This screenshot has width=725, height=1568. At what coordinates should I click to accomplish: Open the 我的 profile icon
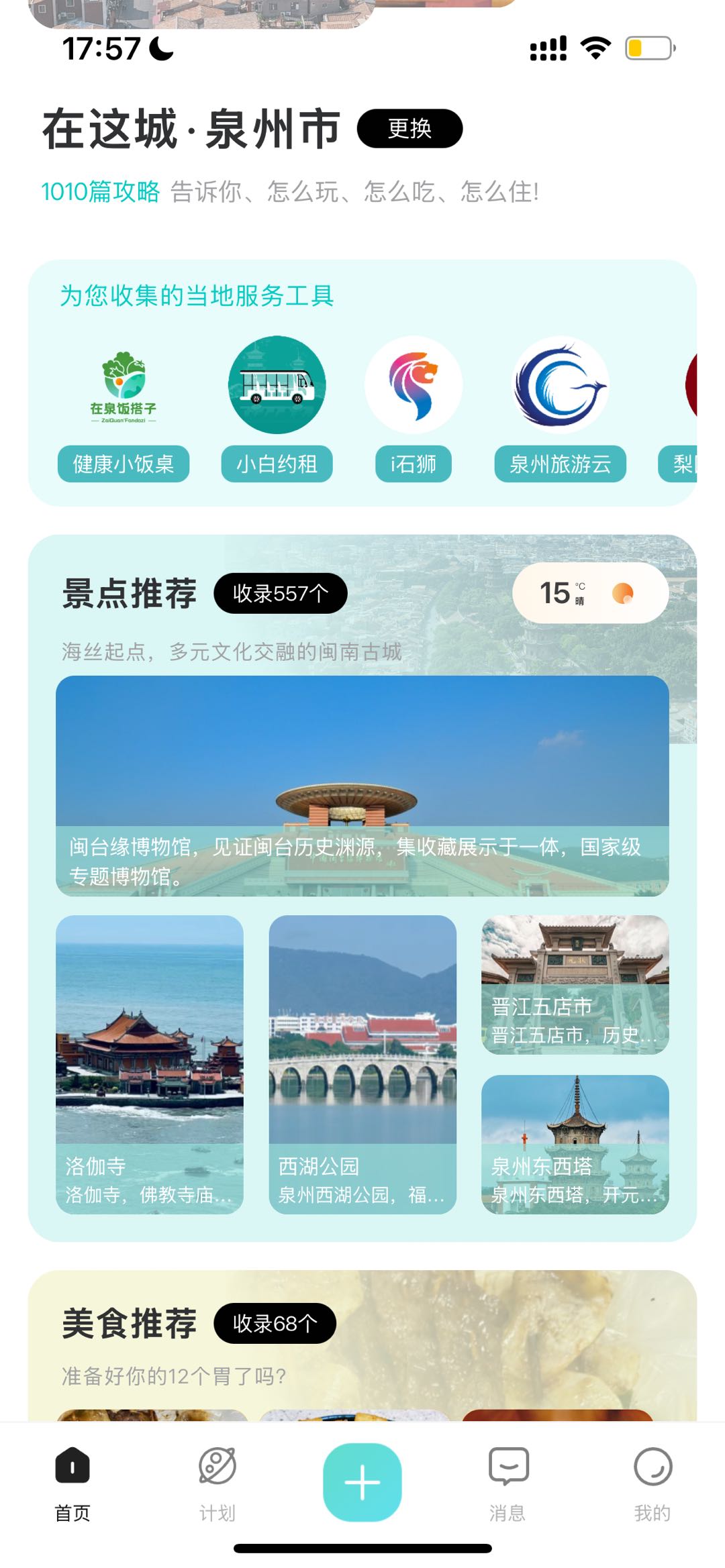(x=651, y=1481)
